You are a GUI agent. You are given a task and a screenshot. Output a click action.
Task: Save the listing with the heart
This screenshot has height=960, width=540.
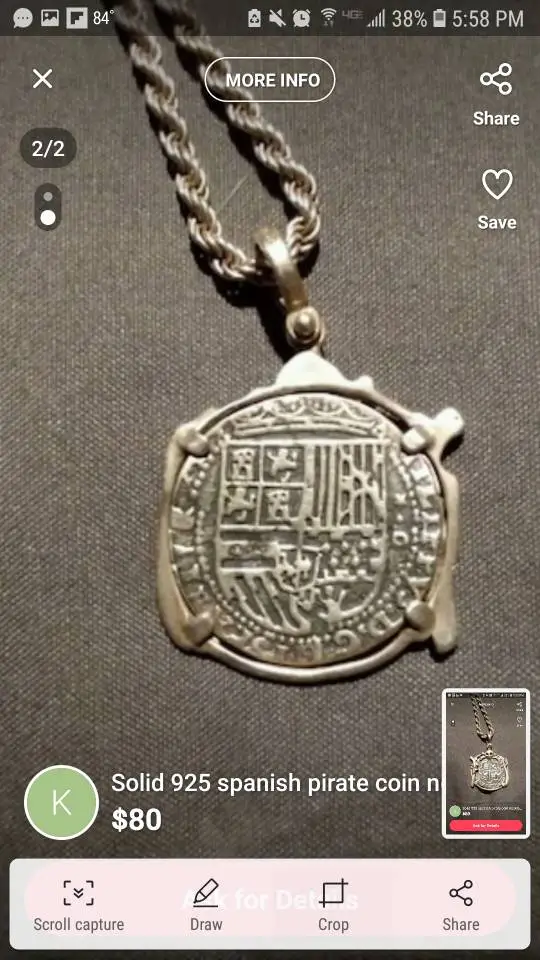point(497,198)
